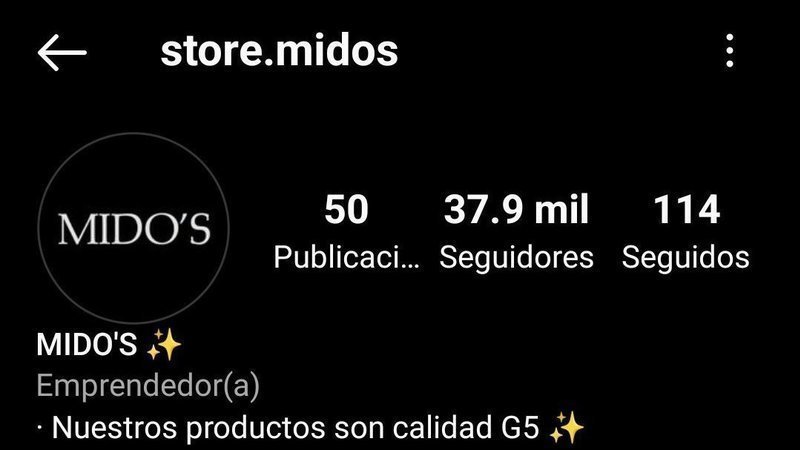The width and height of the screenshot is (800, 450).
Task: Open the MIDO'S profile picture
Action: [x=135, y=230]
